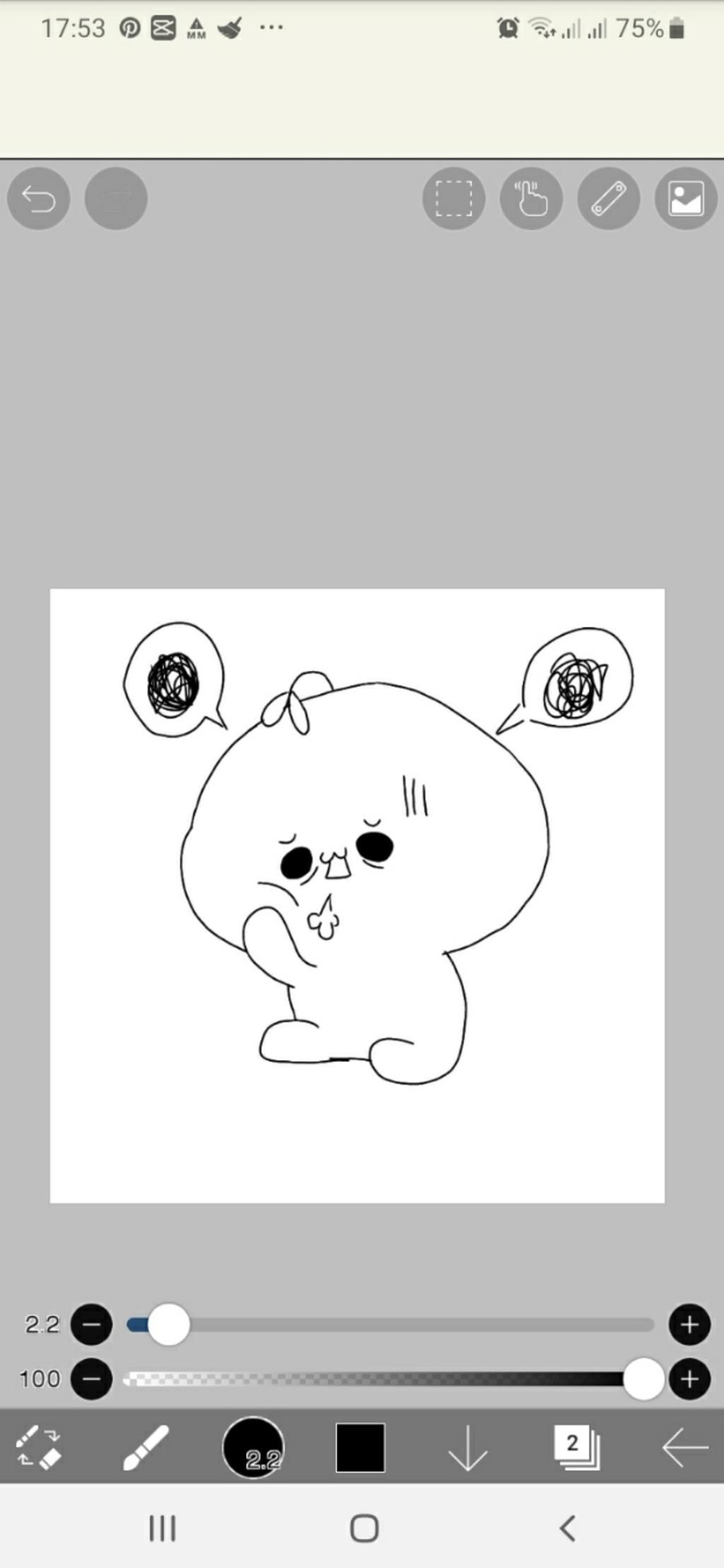
Task: Go to the phone's home screen
Action: point(364,1528)
